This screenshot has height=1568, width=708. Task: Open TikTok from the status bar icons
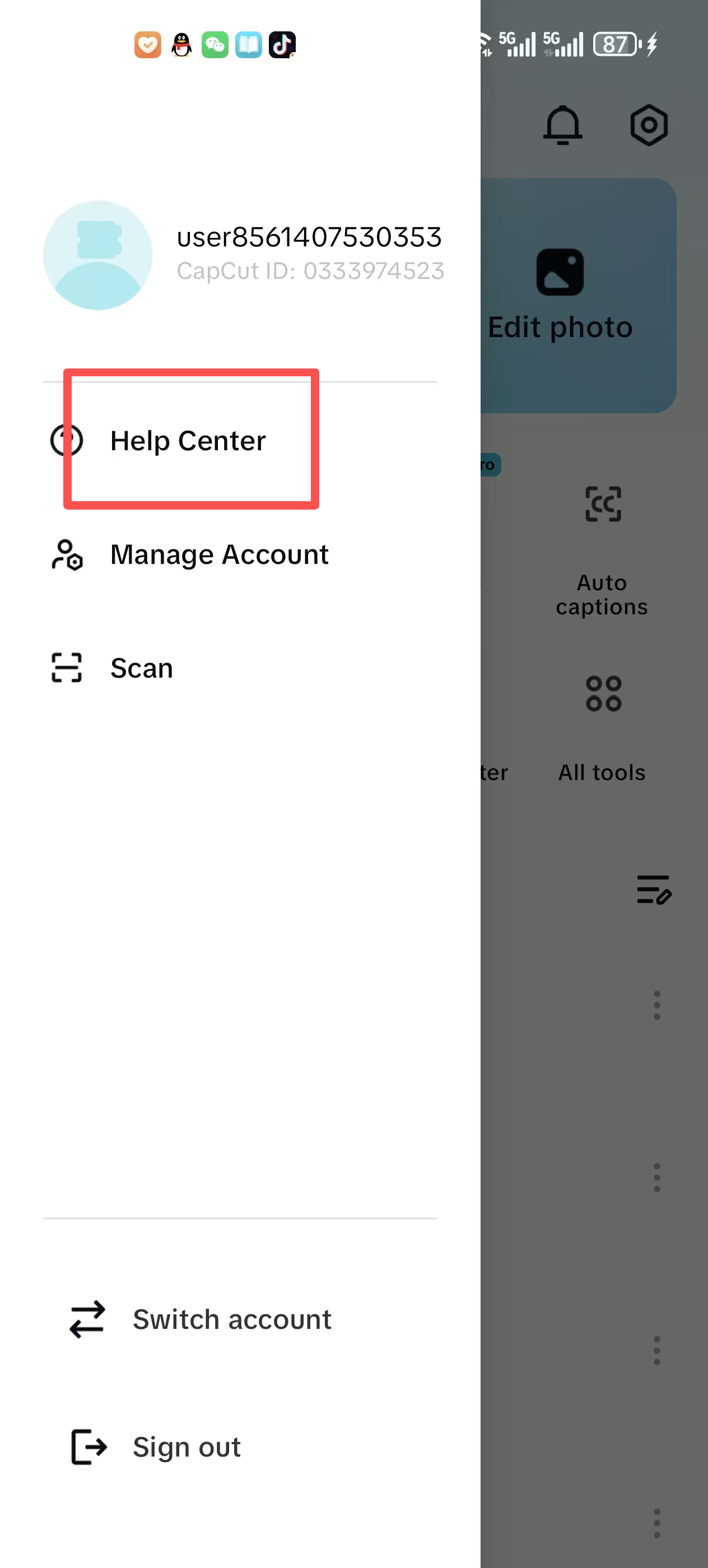pos(281,44)
